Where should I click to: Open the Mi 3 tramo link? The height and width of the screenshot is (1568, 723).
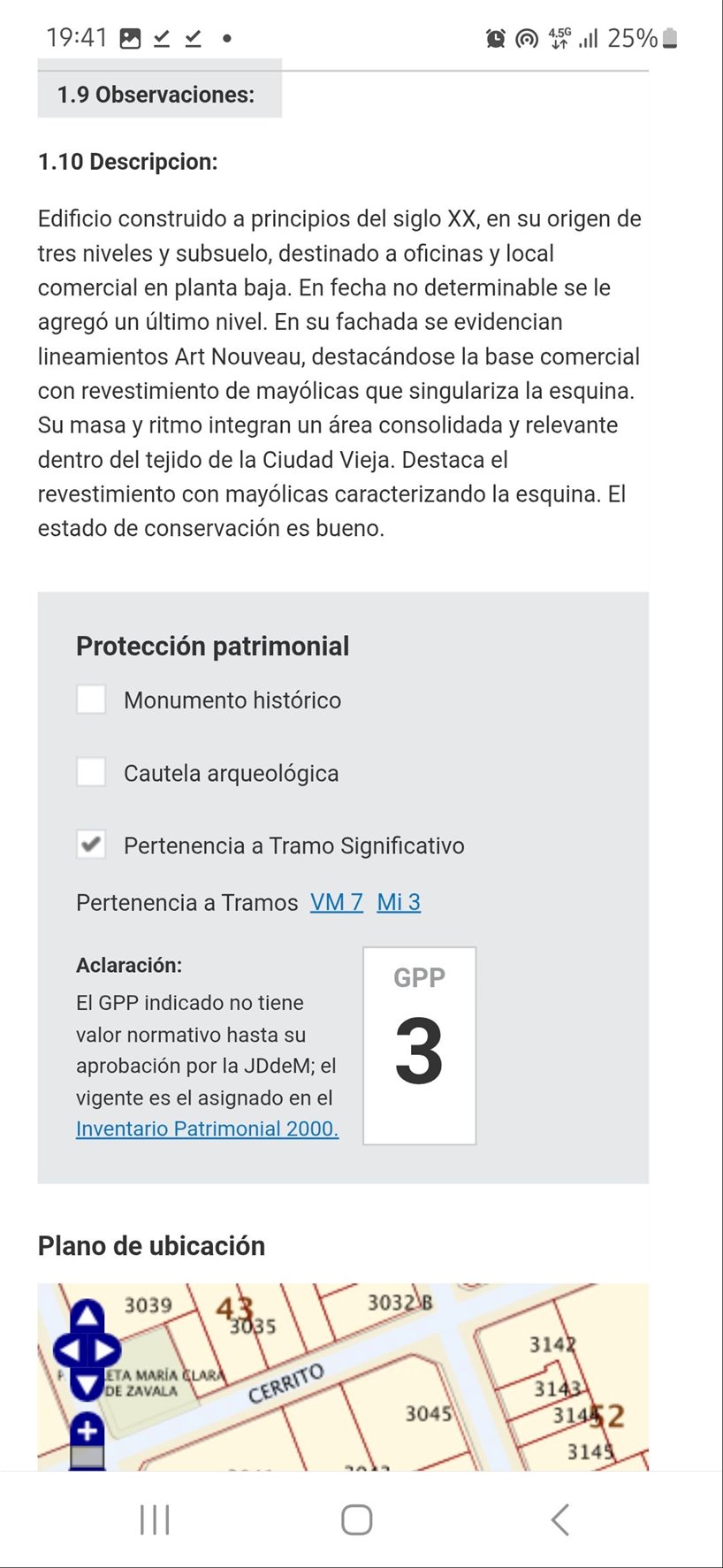tap(399, 902)
